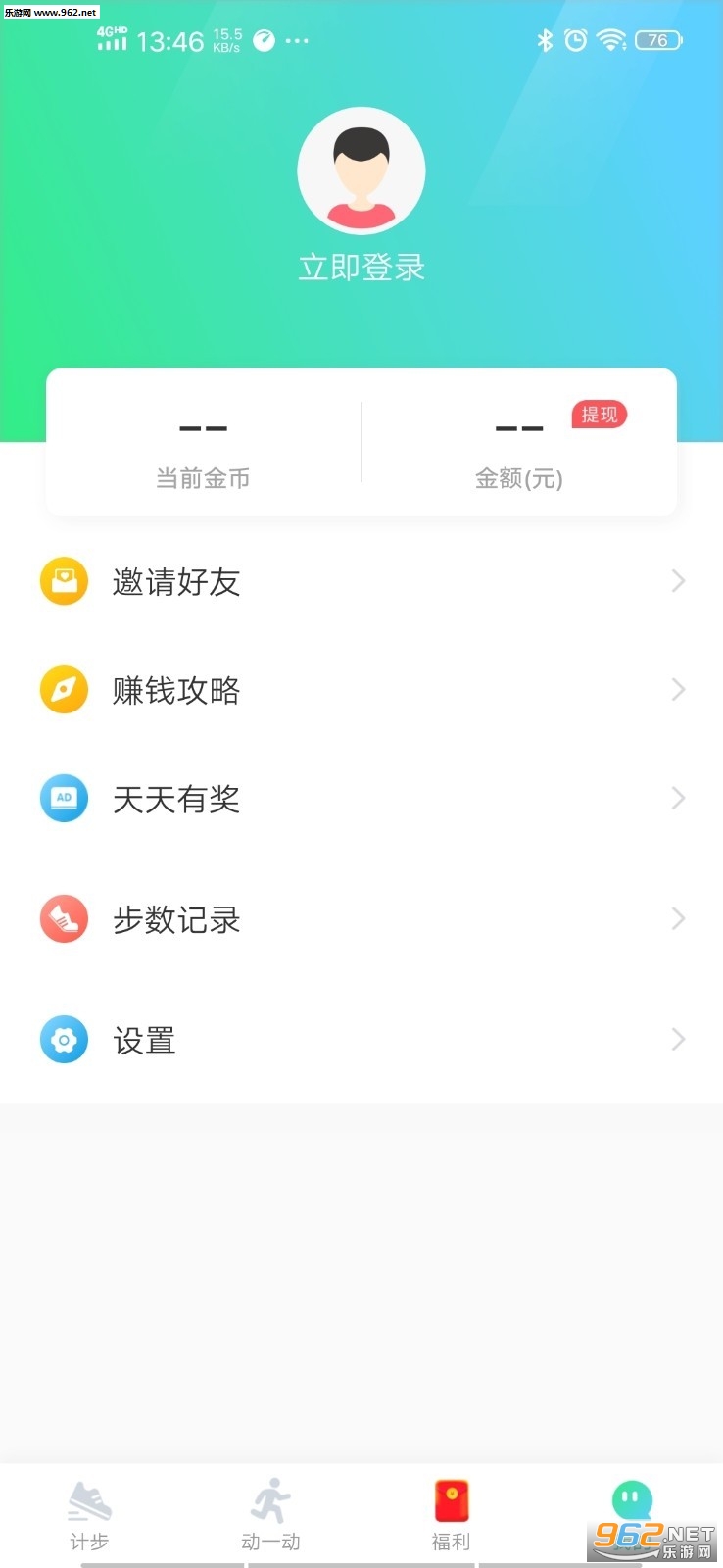Screen dimensions: 723x1568
Task: Open 邀请好友 invite friends row
Action: click(361, 582)
